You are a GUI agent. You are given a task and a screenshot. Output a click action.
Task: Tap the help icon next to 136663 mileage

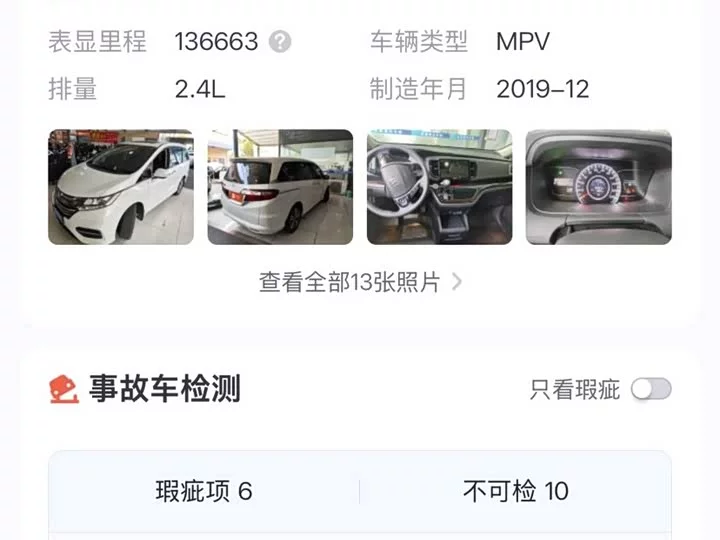(x=280, y=42)
